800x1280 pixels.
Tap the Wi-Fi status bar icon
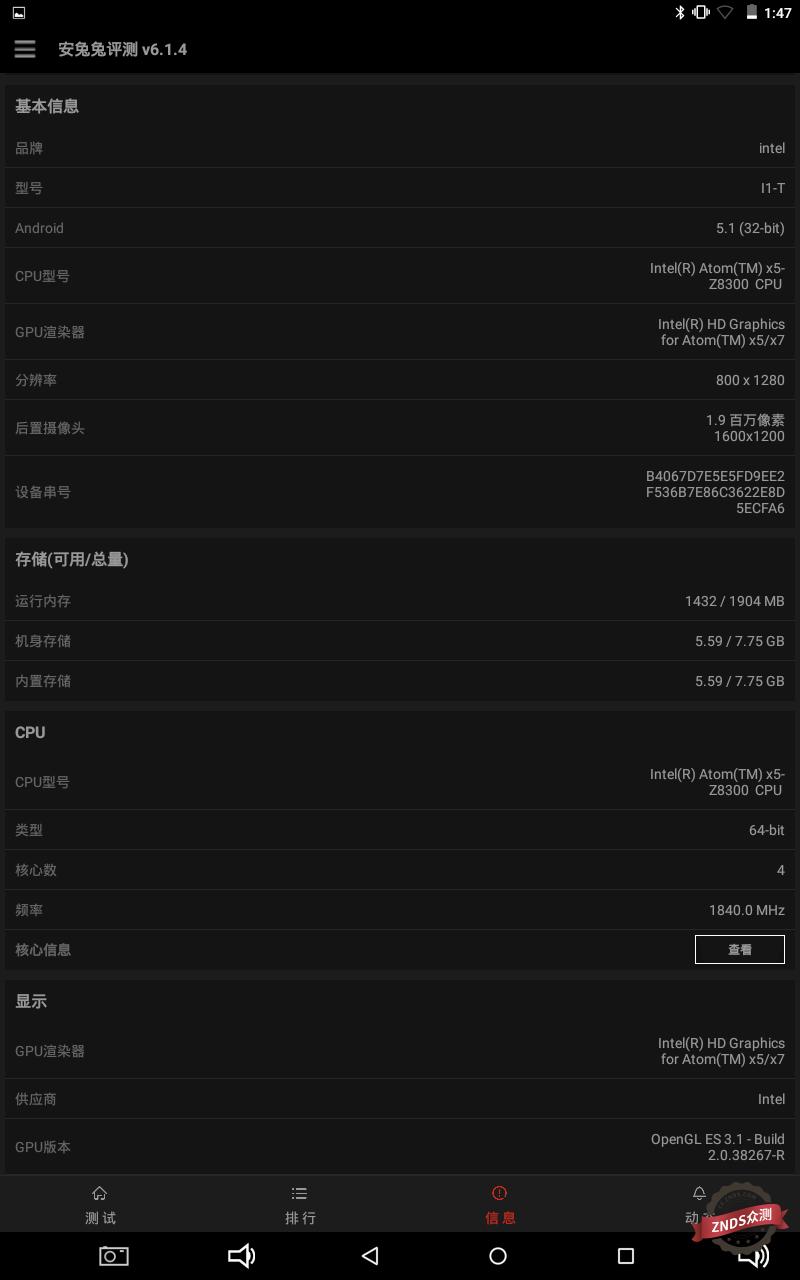click(727, 14)
